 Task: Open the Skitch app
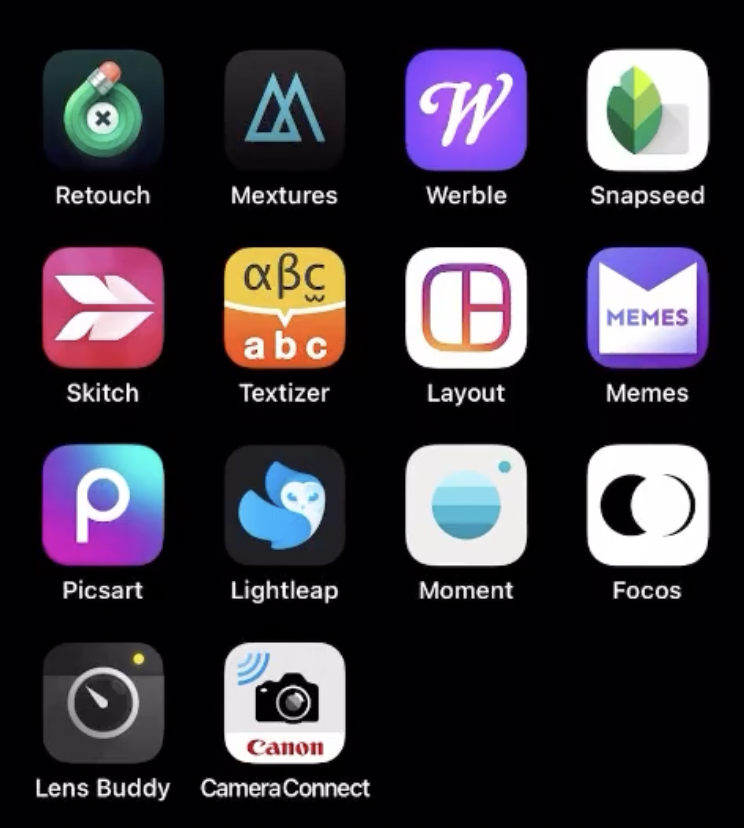pyautogui.click(x=103, y=308)
